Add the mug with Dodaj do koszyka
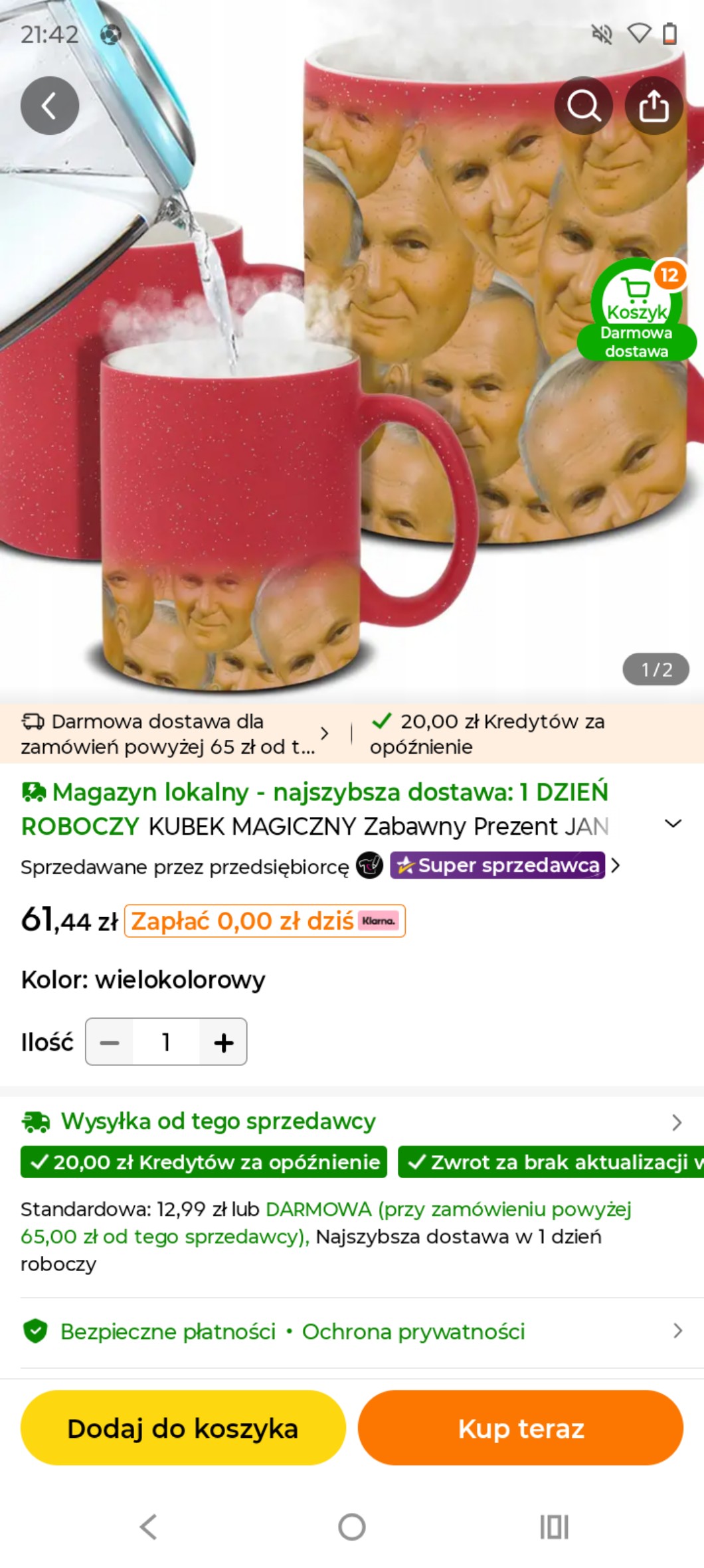 (183, 1429)
